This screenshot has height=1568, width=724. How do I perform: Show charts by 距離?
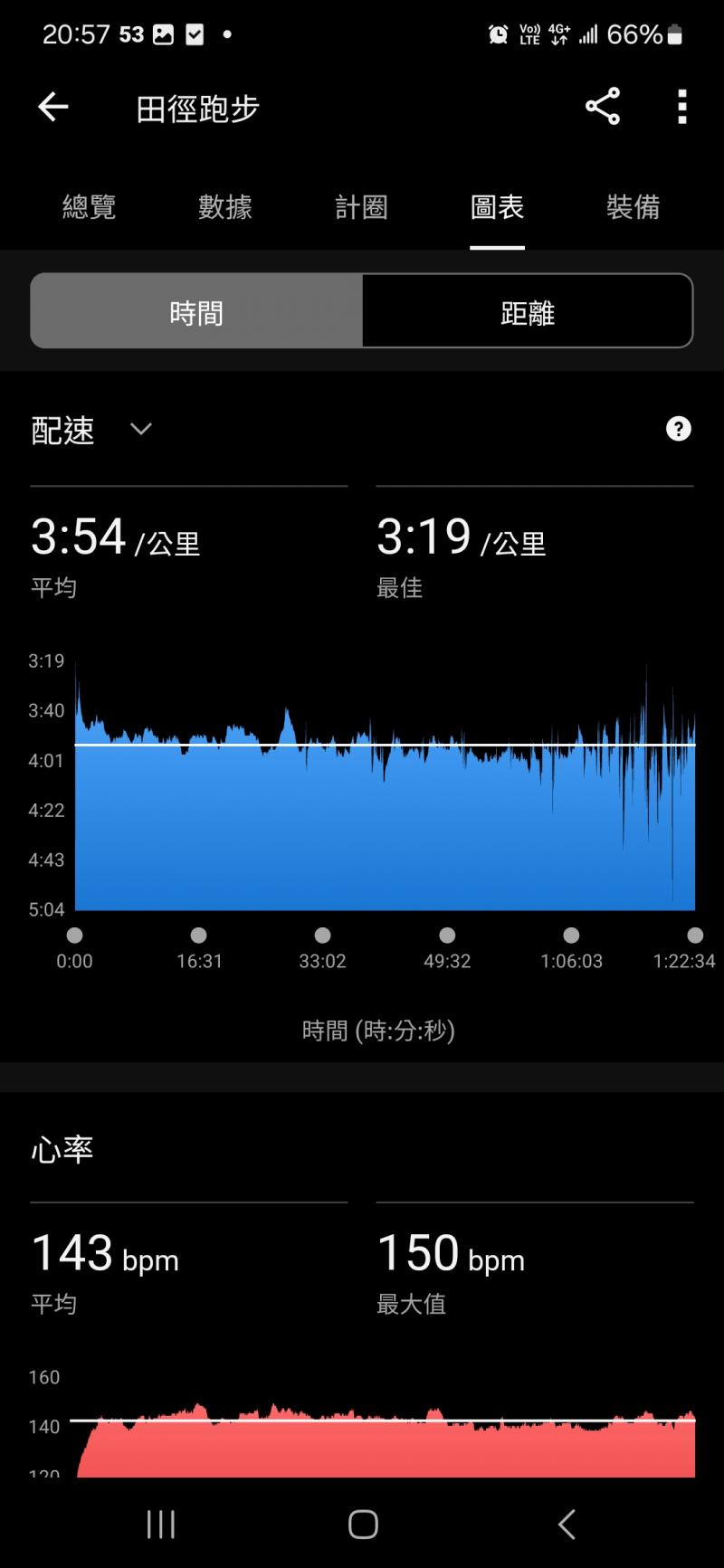(528, 312)
